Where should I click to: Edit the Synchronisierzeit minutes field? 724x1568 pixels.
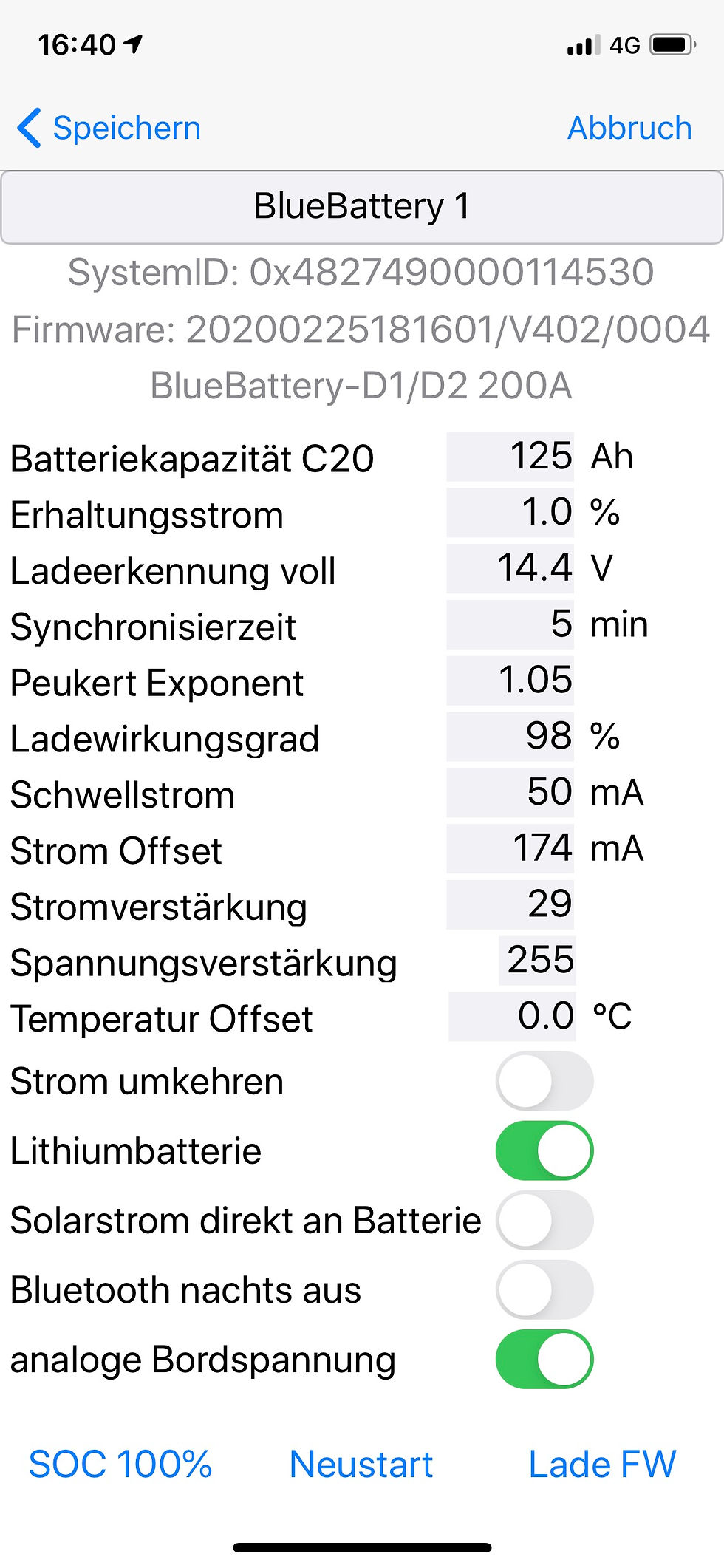pyautogui.click(x=510, y=624)
